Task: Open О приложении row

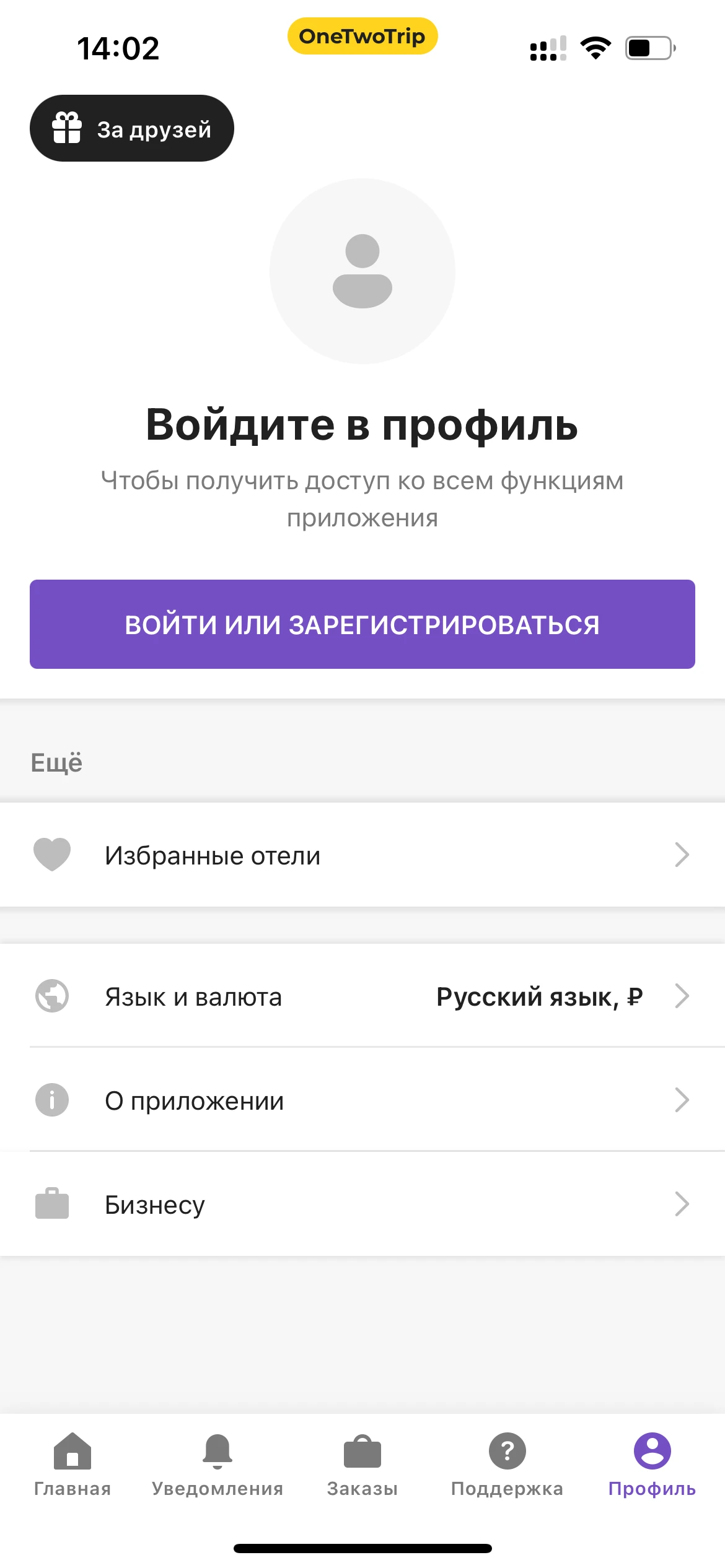Action: 362,1100
